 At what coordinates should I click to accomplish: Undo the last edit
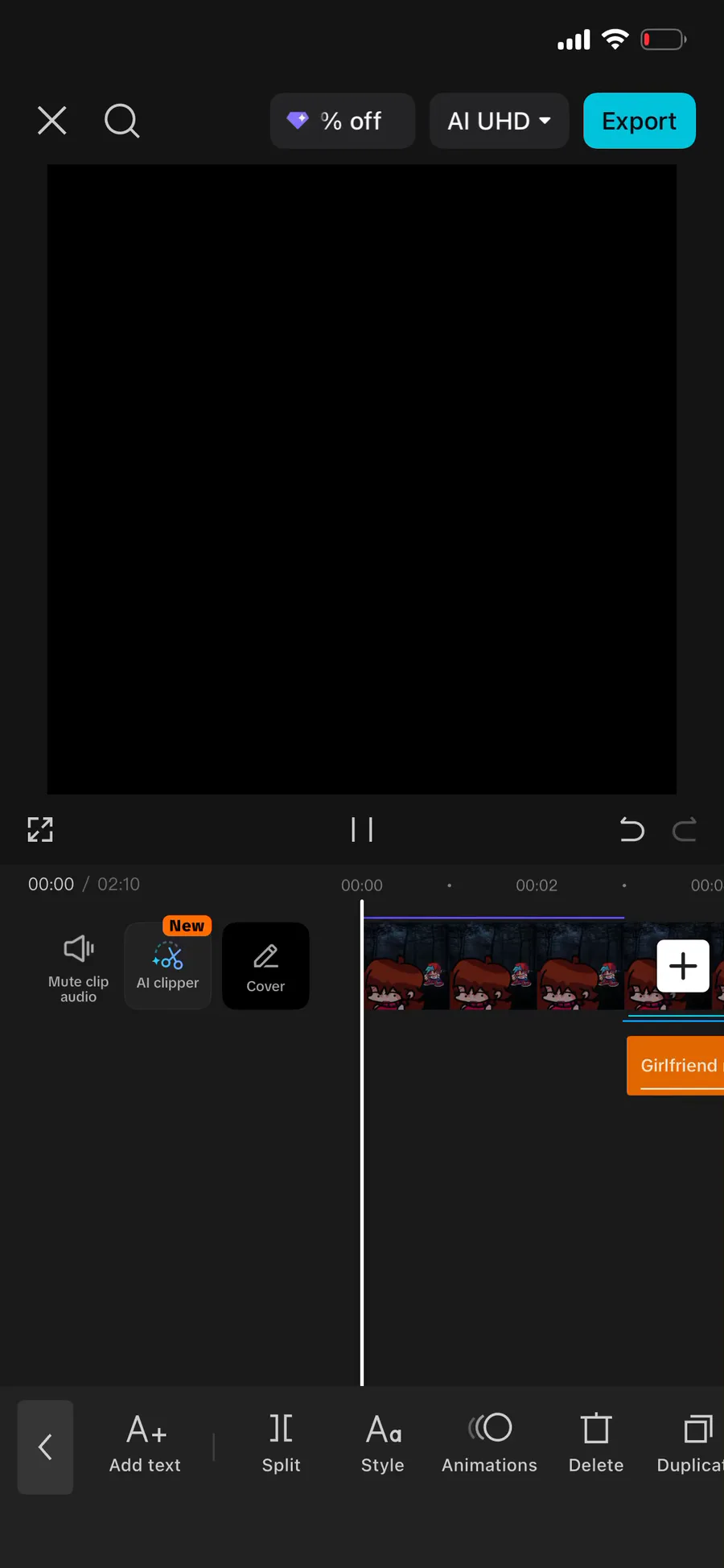(631, 829)
